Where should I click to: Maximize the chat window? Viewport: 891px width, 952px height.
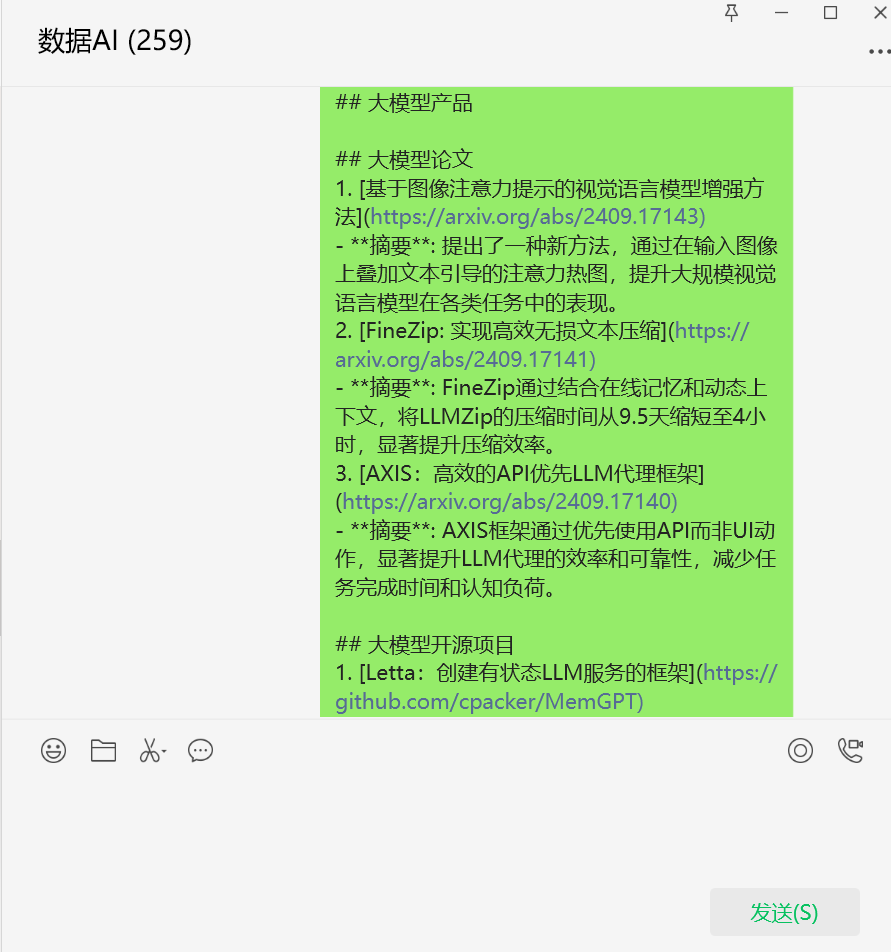(x=830, y=13)
